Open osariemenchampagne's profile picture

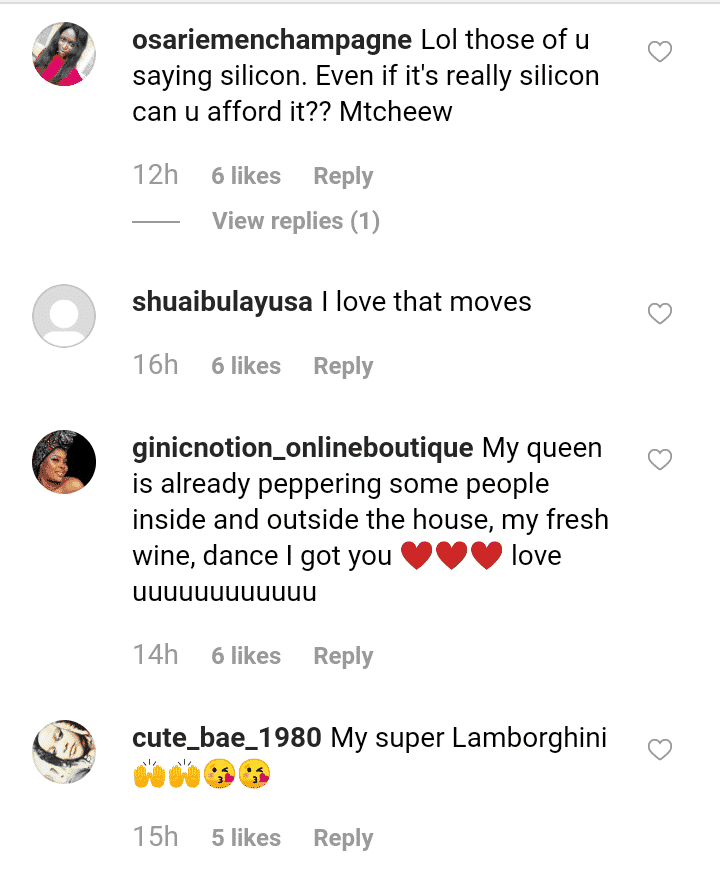coord(64,54)
